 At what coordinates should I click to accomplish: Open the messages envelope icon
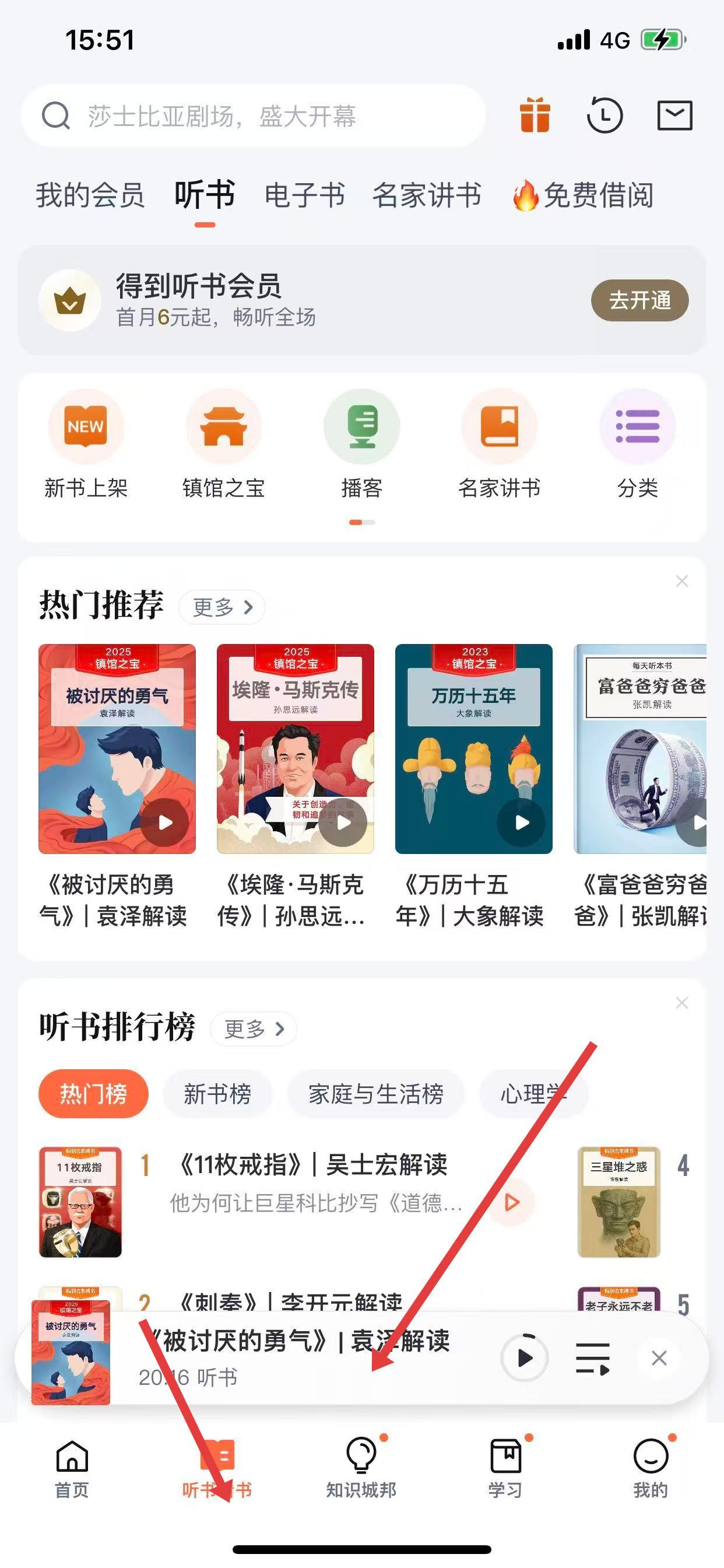tap(674, 115)
